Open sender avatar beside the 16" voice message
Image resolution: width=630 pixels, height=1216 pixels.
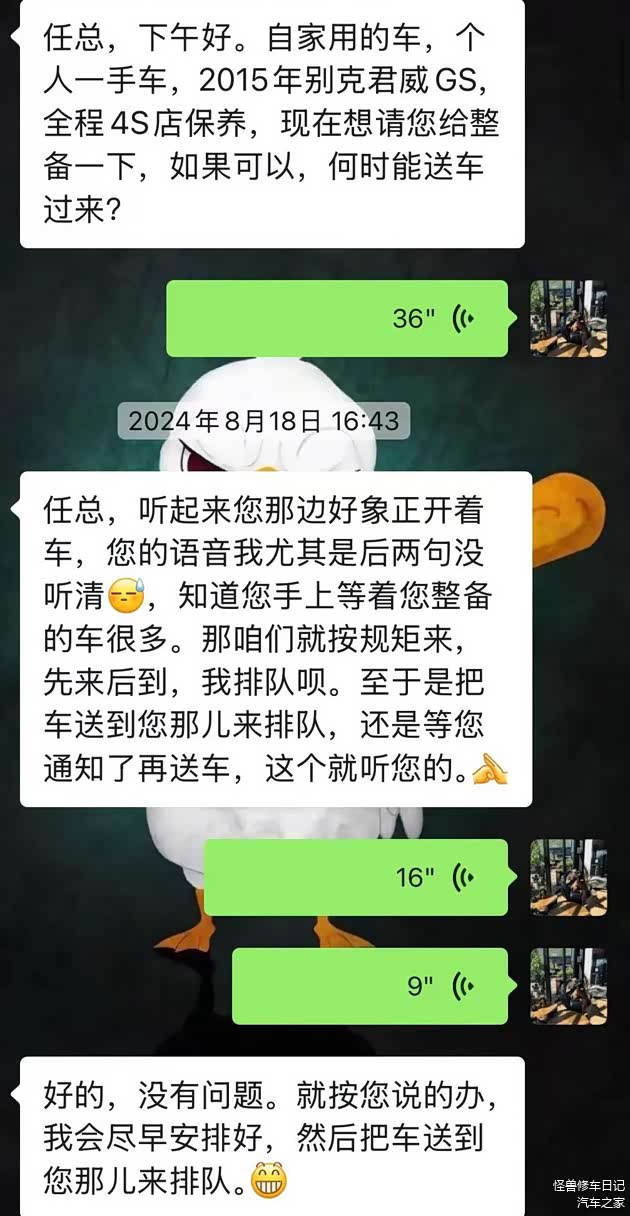tap(568, 877)
